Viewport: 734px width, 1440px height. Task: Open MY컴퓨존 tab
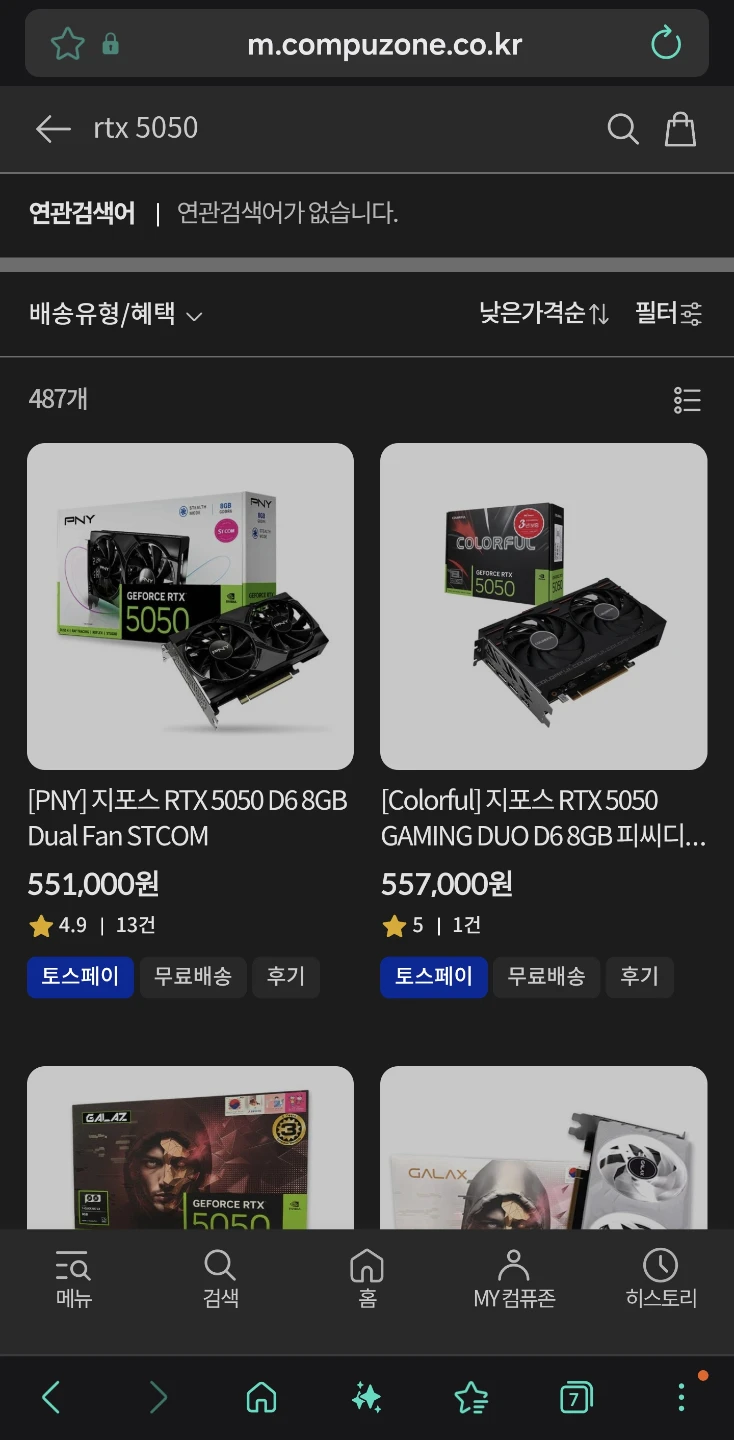click(514, 1279)
